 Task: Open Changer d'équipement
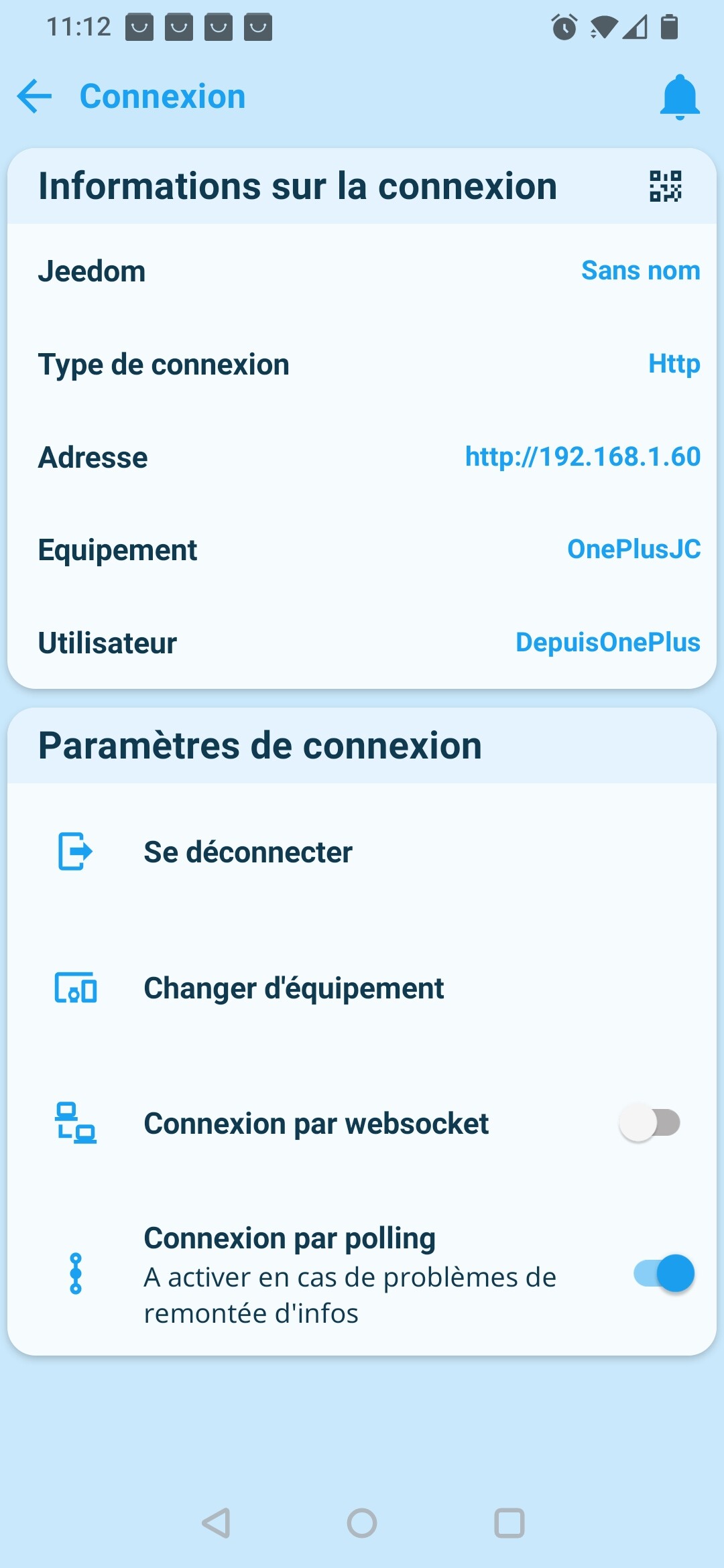[x=294, y=988]
